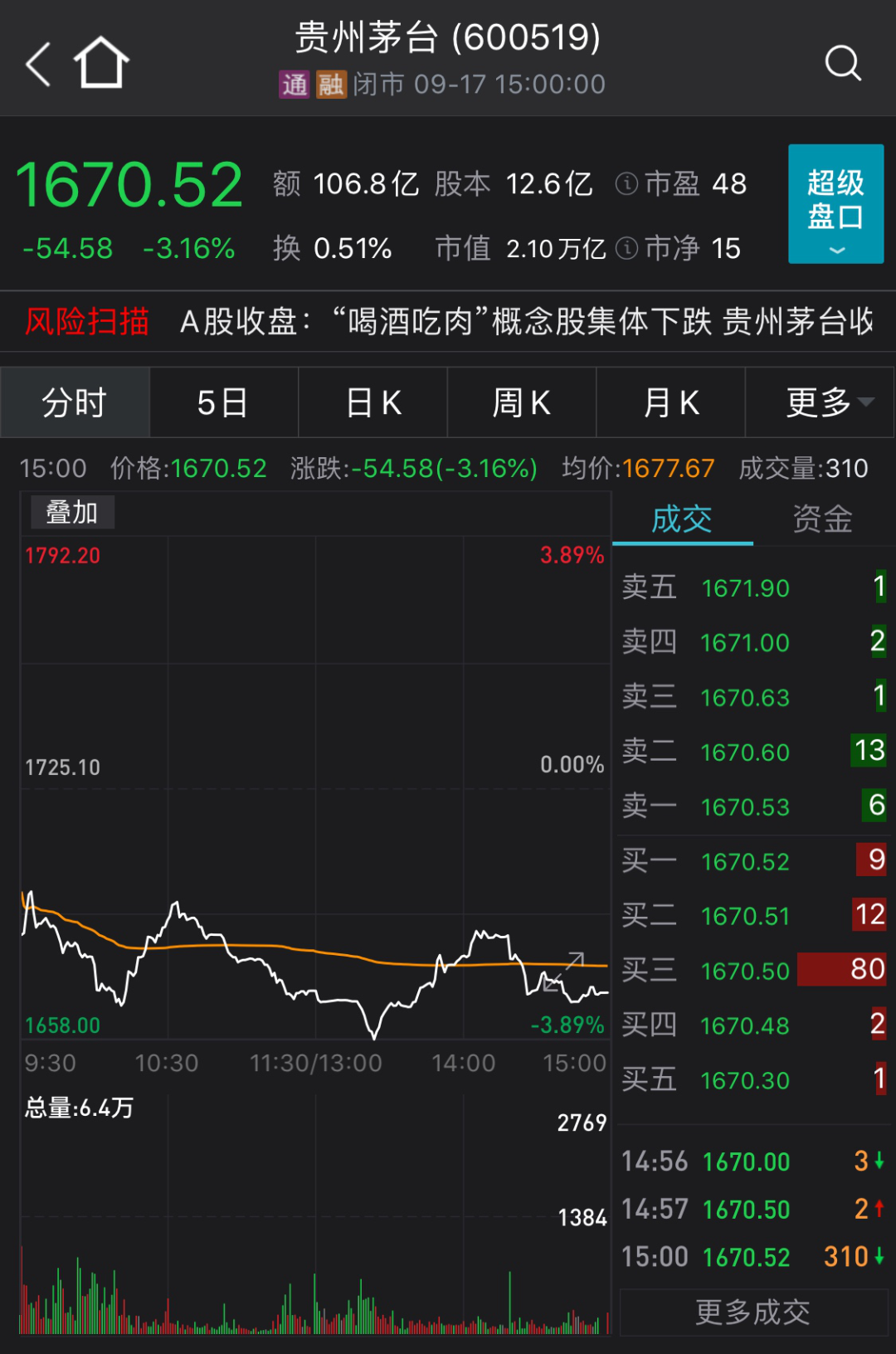
Task: Switch to the 日K chart tab
Action: pos(373,402)
